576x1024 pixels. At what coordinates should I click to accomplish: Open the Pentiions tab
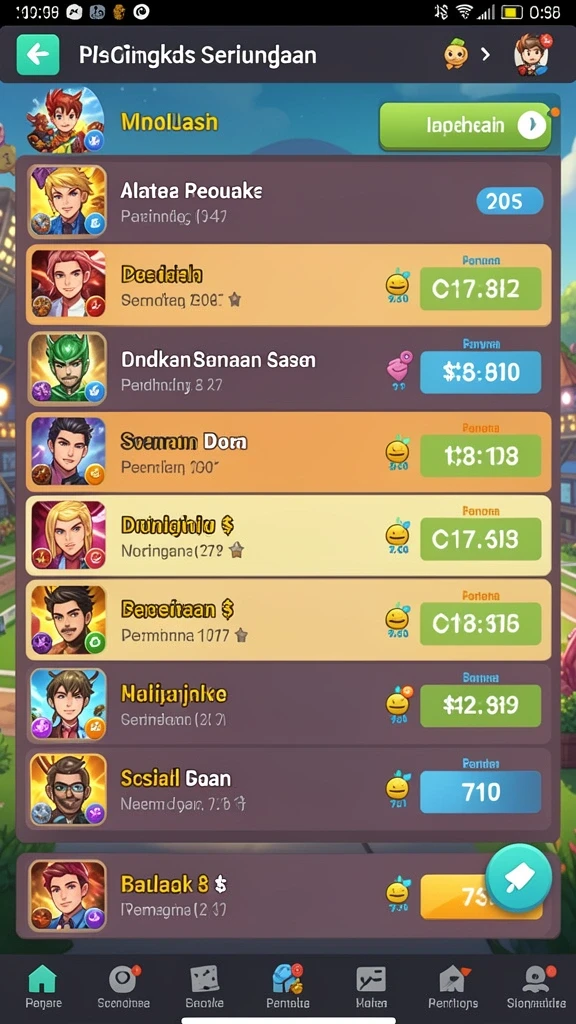pyautogui.click(x=453, y=987)
